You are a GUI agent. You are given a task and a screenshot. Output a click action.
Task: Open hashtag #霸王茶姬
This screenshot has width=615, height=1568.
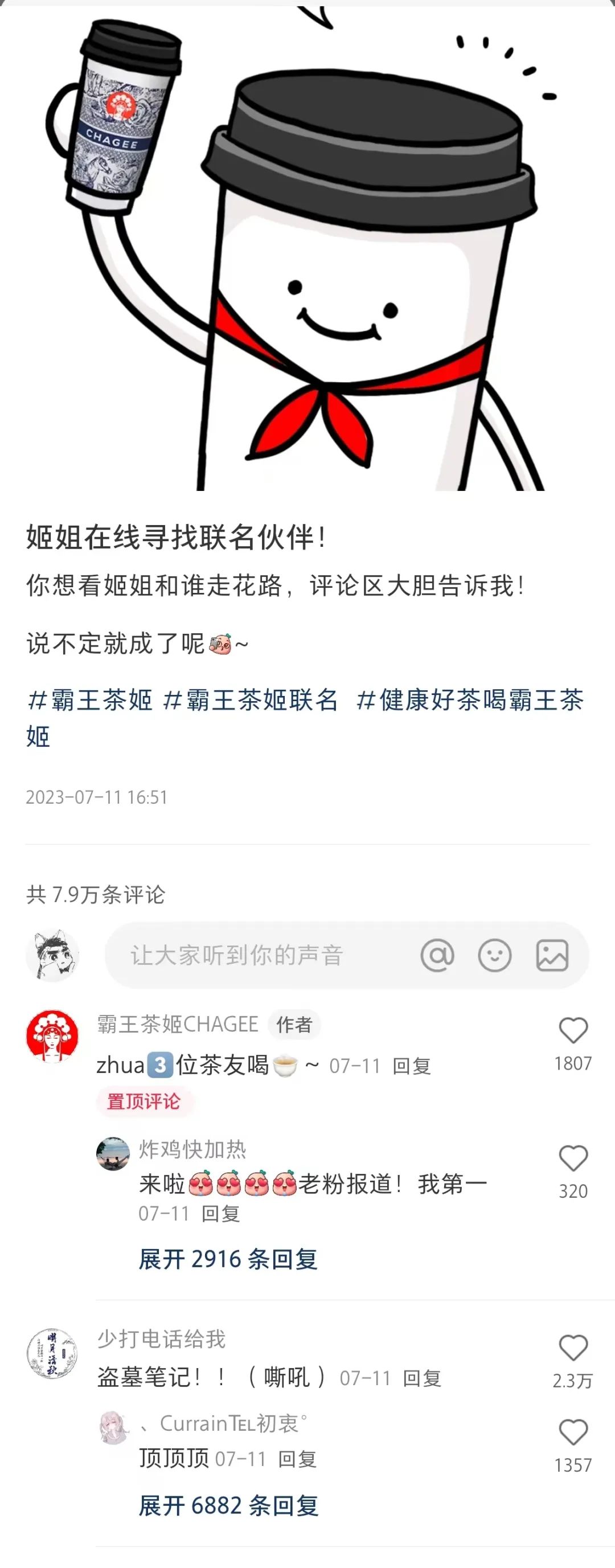[x=90, y=701]
